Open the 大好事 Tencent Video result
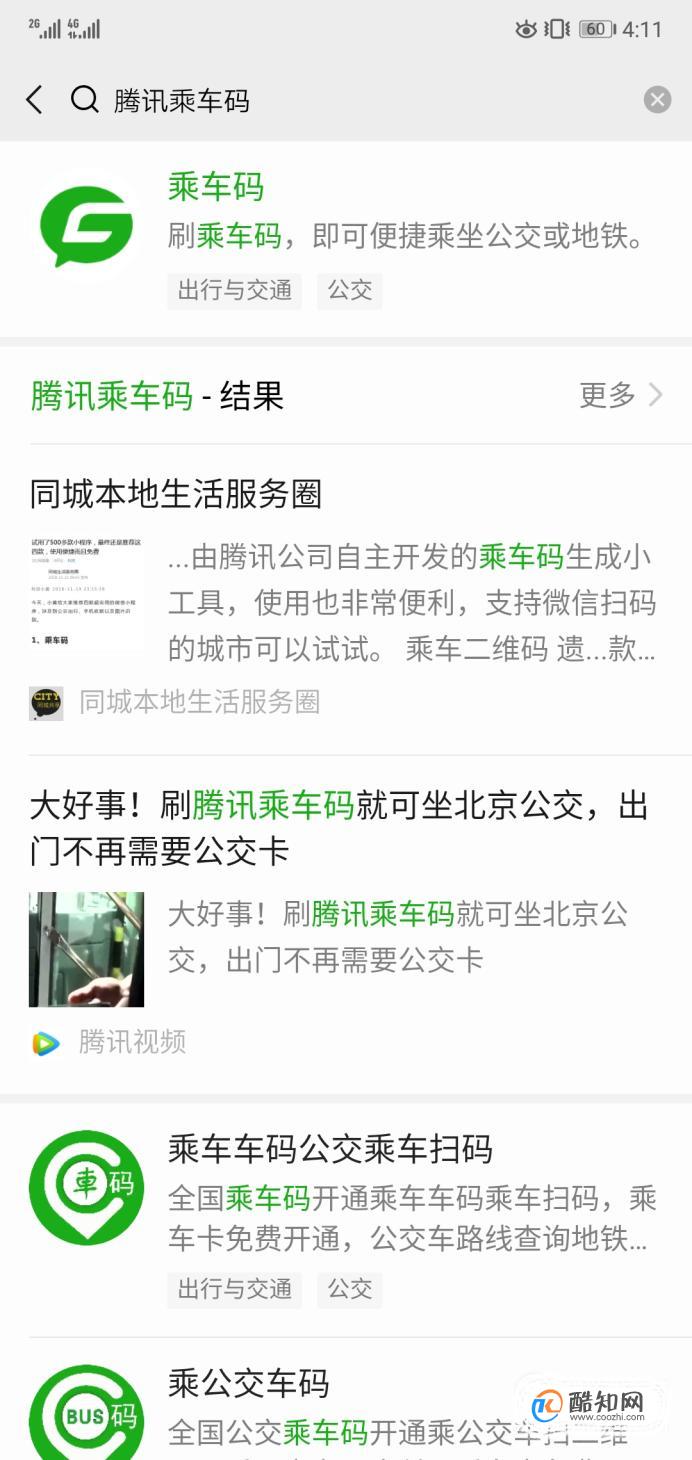 click(x=346, y=923)
